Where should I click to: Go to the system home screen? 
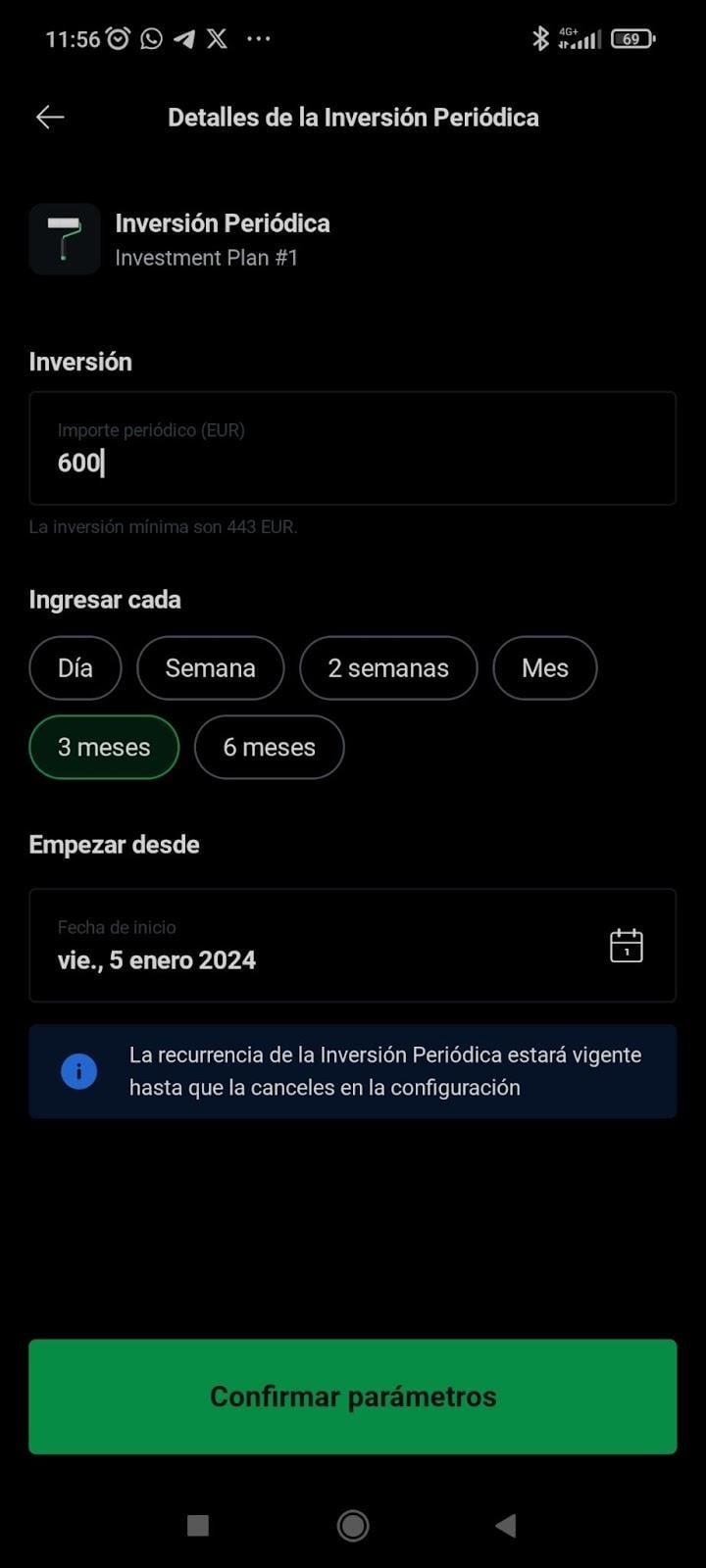point(352,1525)
